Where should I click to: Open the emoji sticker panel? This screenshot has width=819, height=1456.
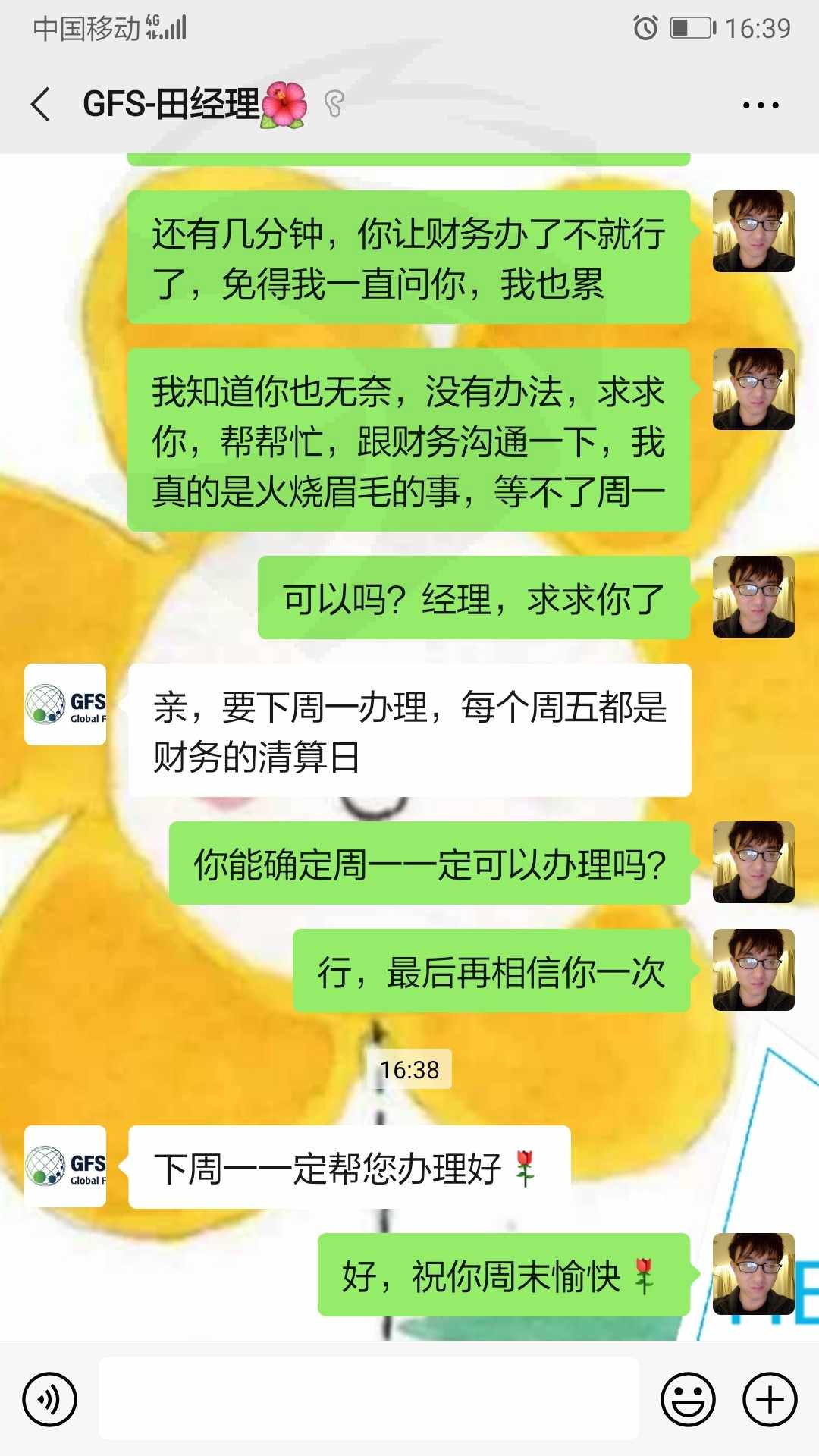pos(689,1399)
